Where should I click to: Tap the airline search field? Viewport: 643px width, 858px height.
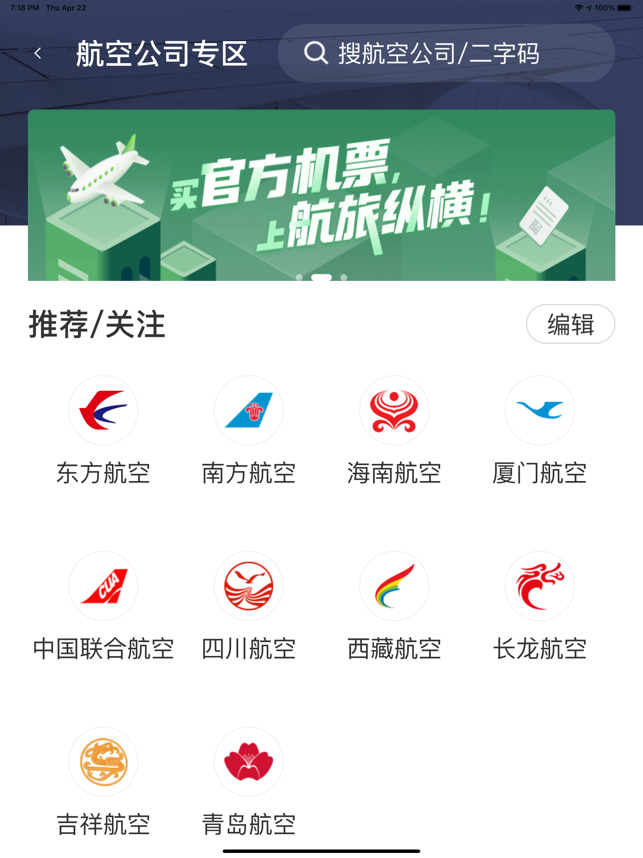tap(446, 53)
